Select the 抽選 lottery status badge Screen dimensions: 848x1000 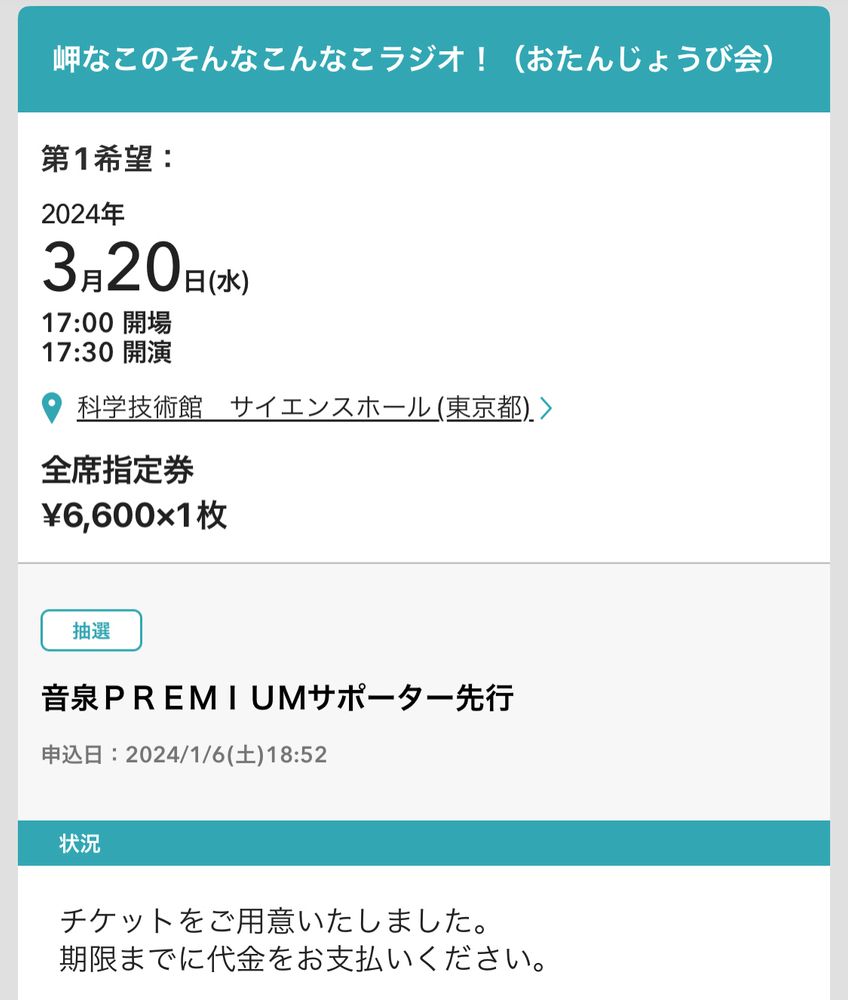[x=91, y=631]
